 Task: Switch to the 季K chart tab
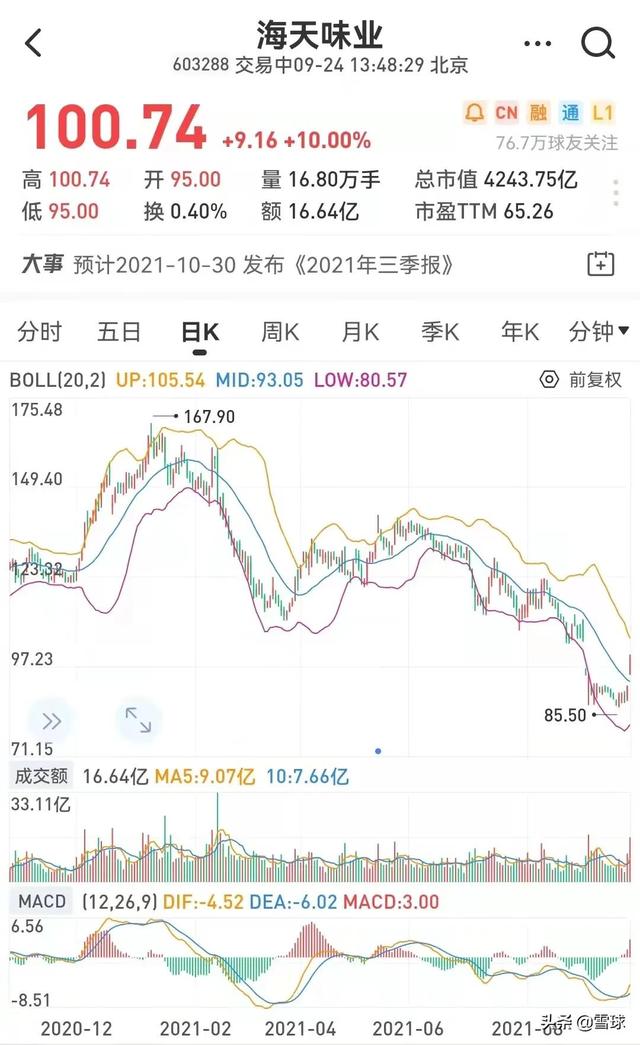[x=440, y=331]
